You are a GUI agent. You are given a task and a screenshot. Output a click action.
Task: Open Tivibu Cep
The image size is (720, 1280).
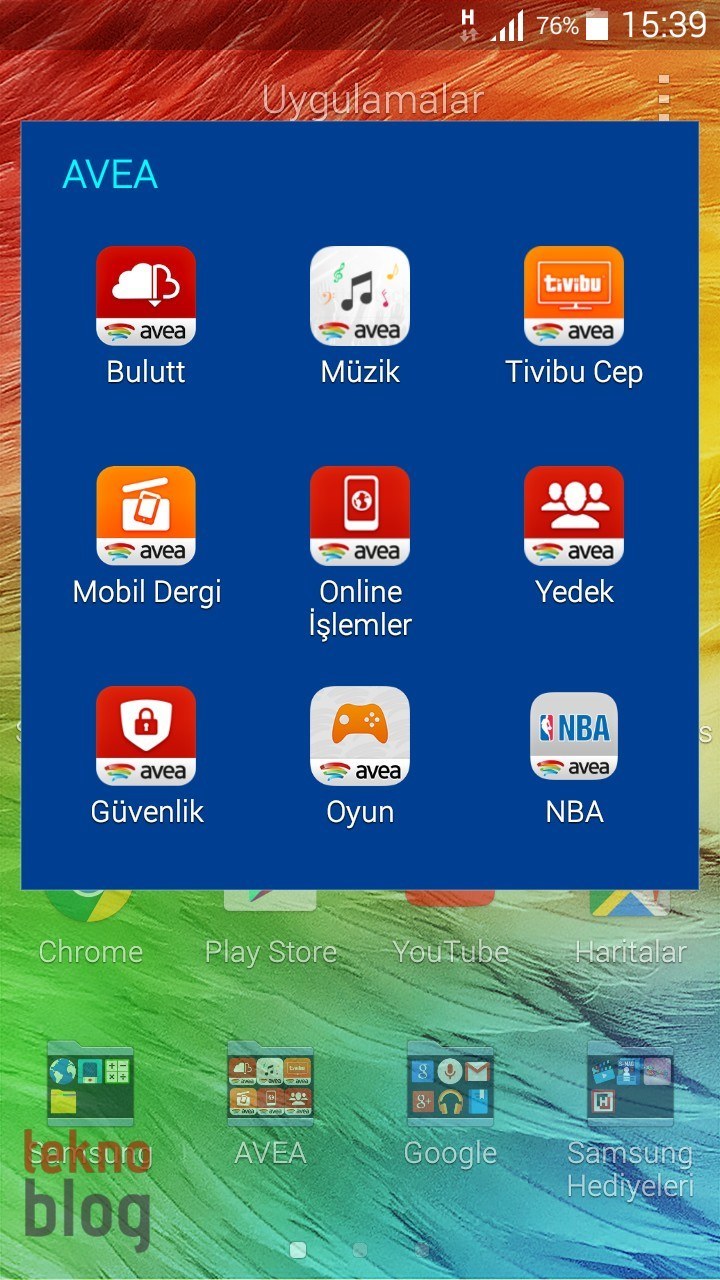(x=574, y=297)
